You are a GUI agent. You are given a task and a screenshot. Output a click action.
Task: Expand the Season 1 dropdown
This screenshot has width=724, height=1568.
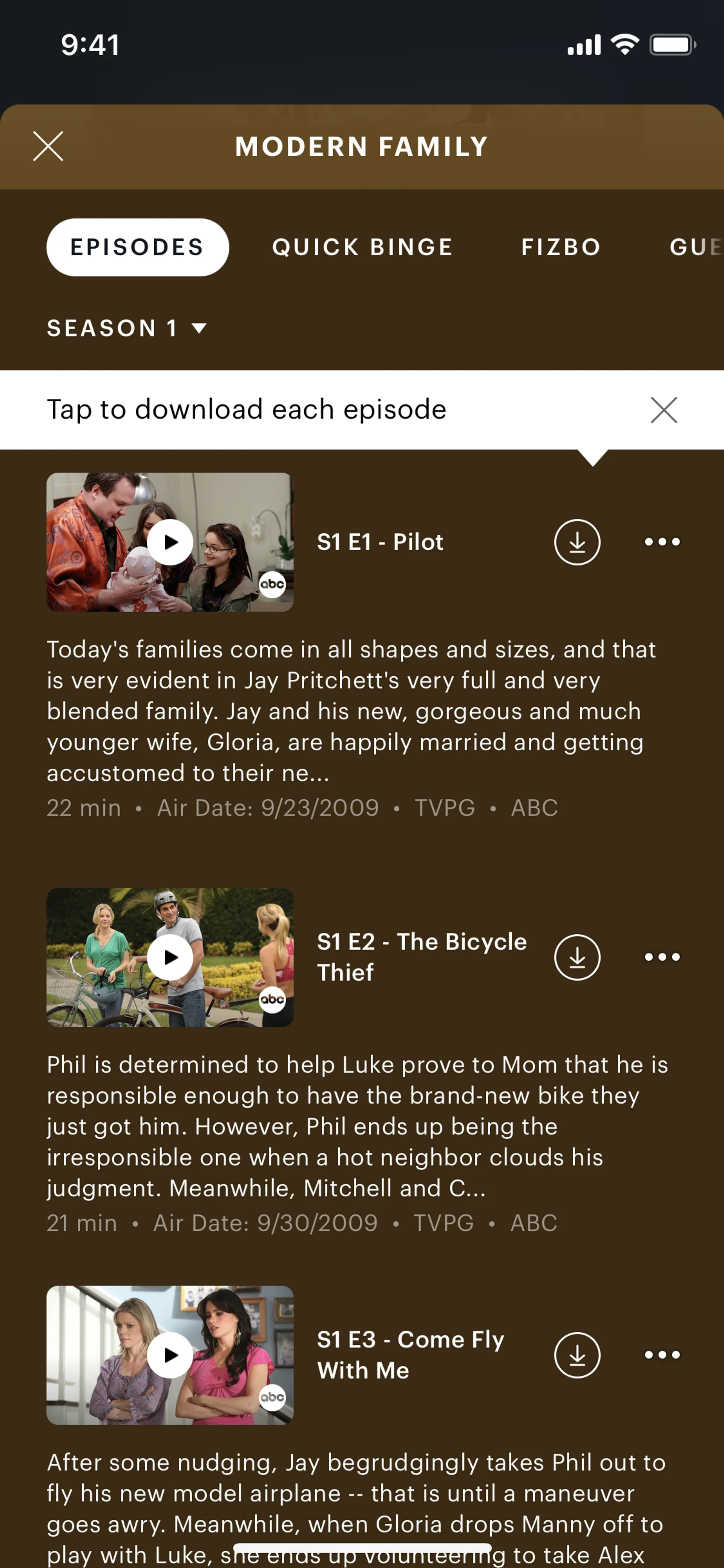pos(127,329)
